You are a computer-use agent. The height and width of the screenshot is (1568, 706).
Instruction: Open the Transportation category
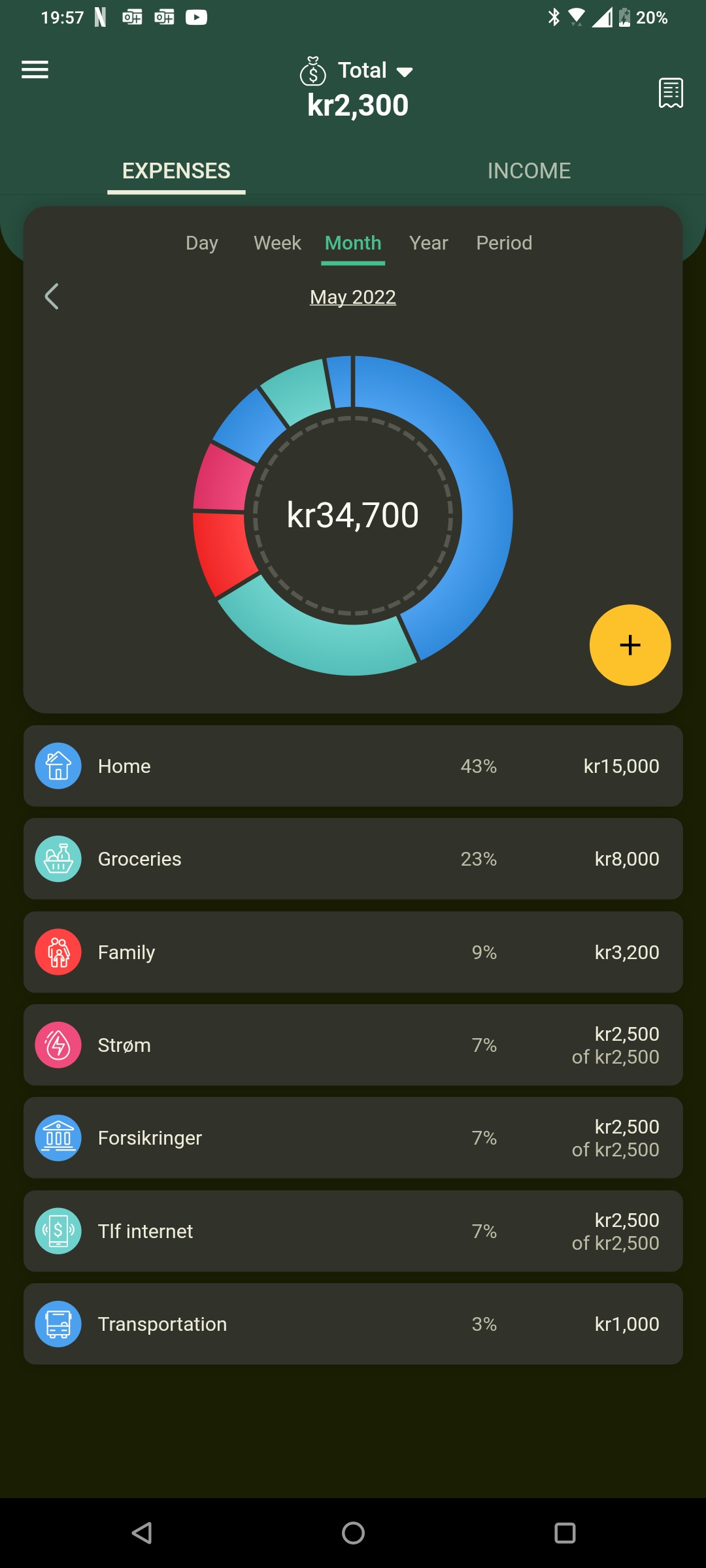353,1324
